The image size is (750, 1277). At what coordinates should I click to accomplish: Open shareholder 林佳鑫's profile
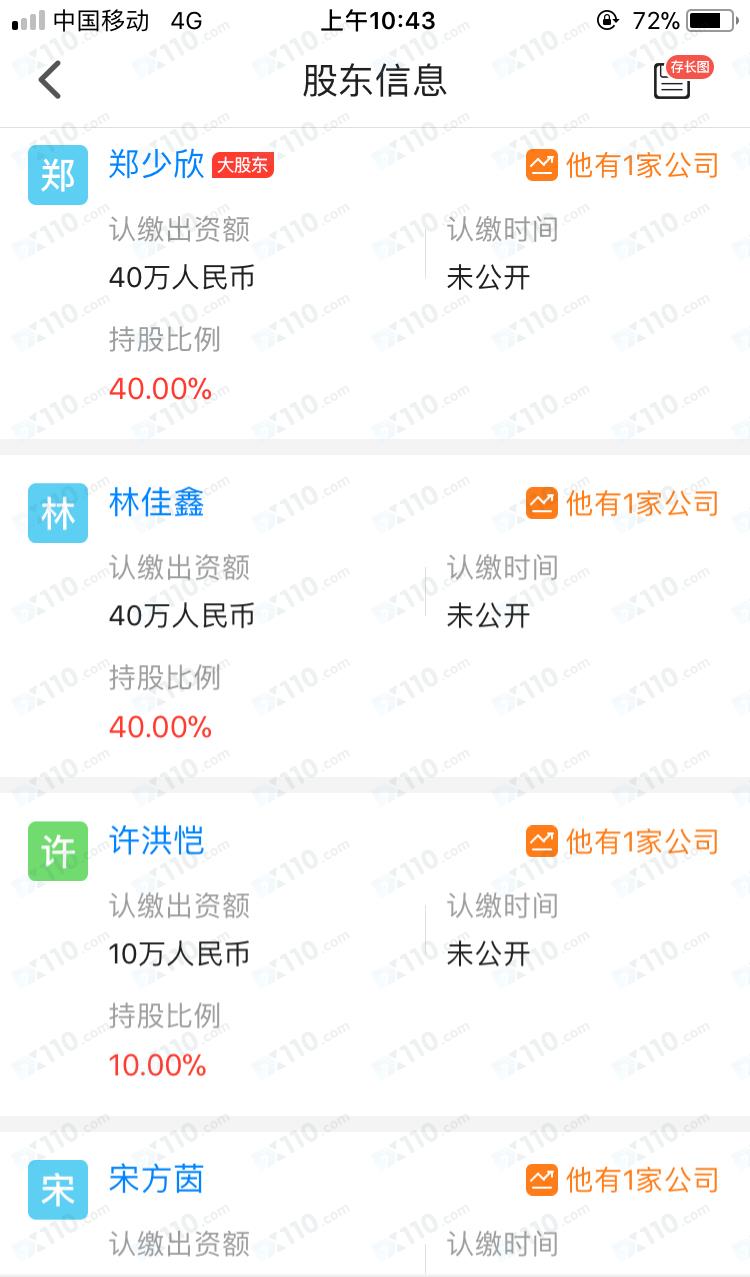(156, 503)
